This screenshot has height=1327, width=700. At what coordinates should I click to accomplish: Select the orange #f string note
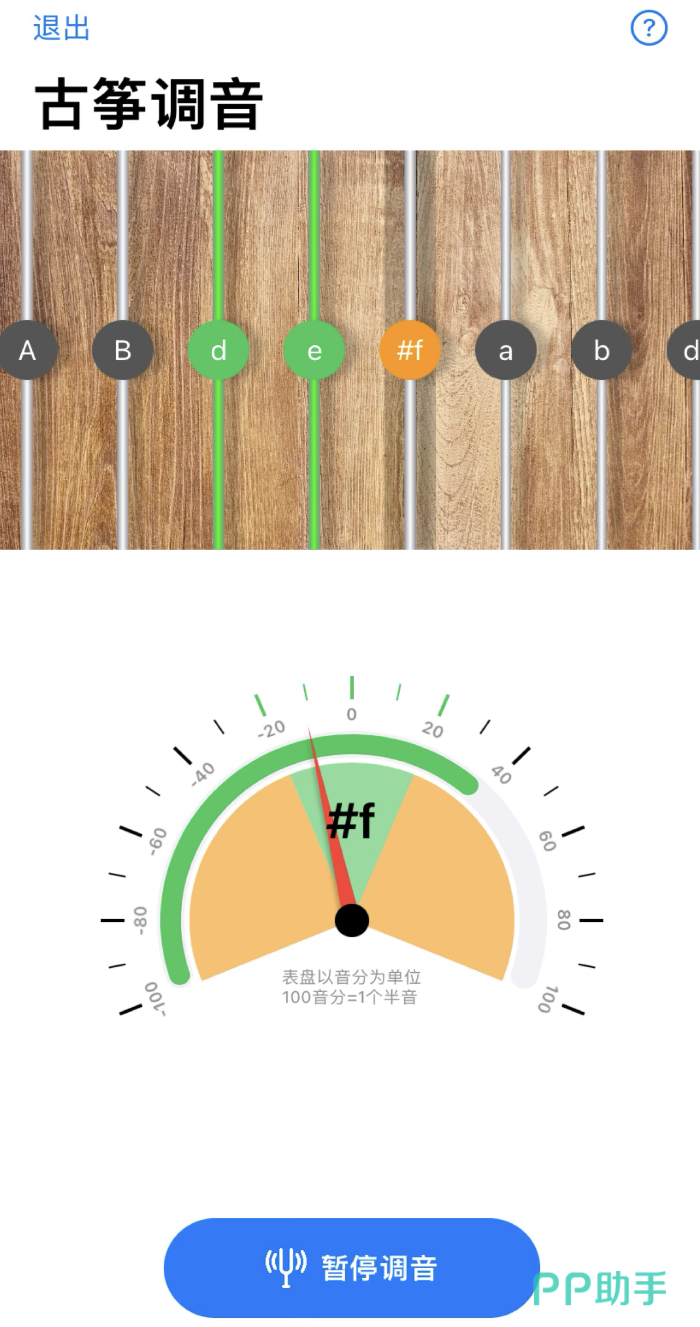pyautogui.click(x=410, y=351)
